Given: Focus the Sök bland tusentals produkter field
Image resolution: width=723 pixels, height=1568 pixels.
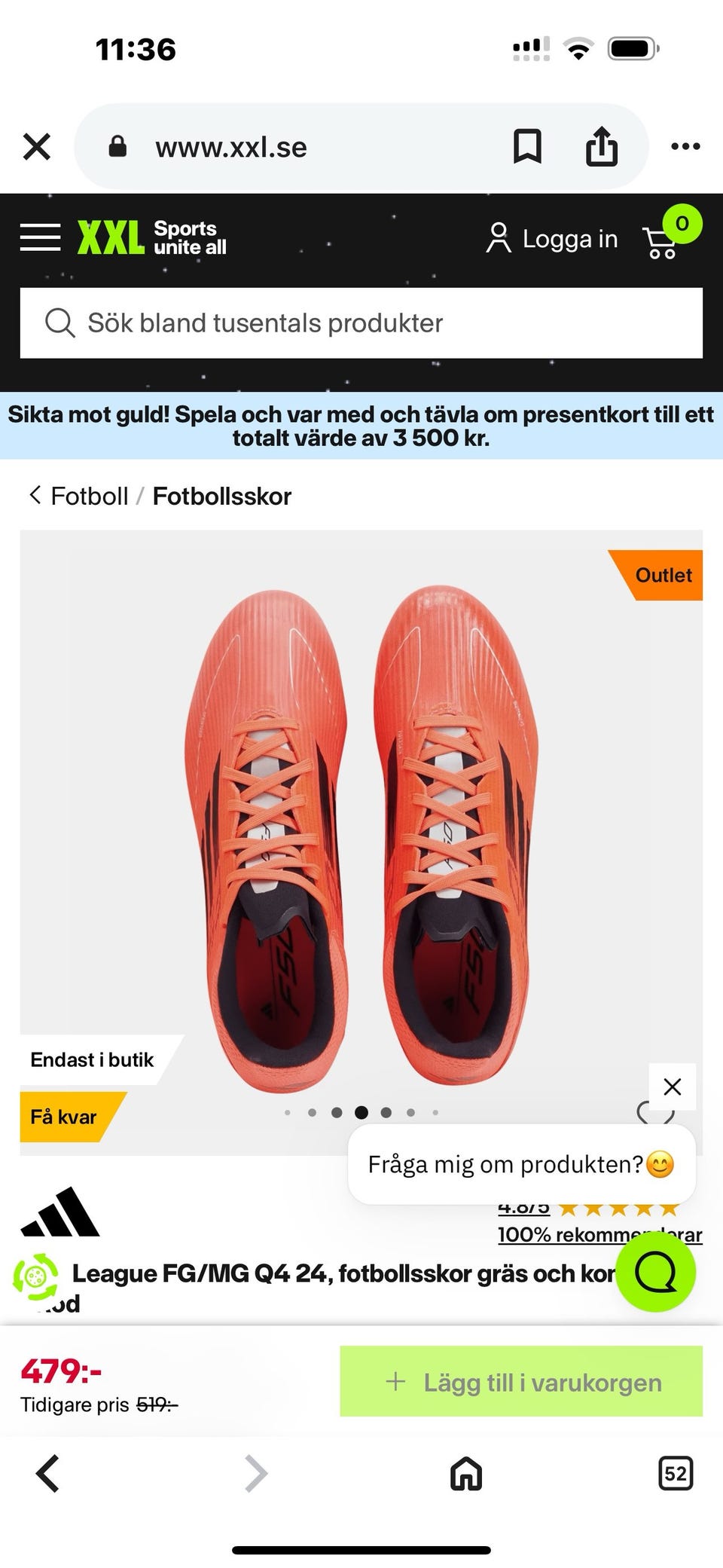Looking at the screenshot, I should pyautogui.click(x=361, y=322).
